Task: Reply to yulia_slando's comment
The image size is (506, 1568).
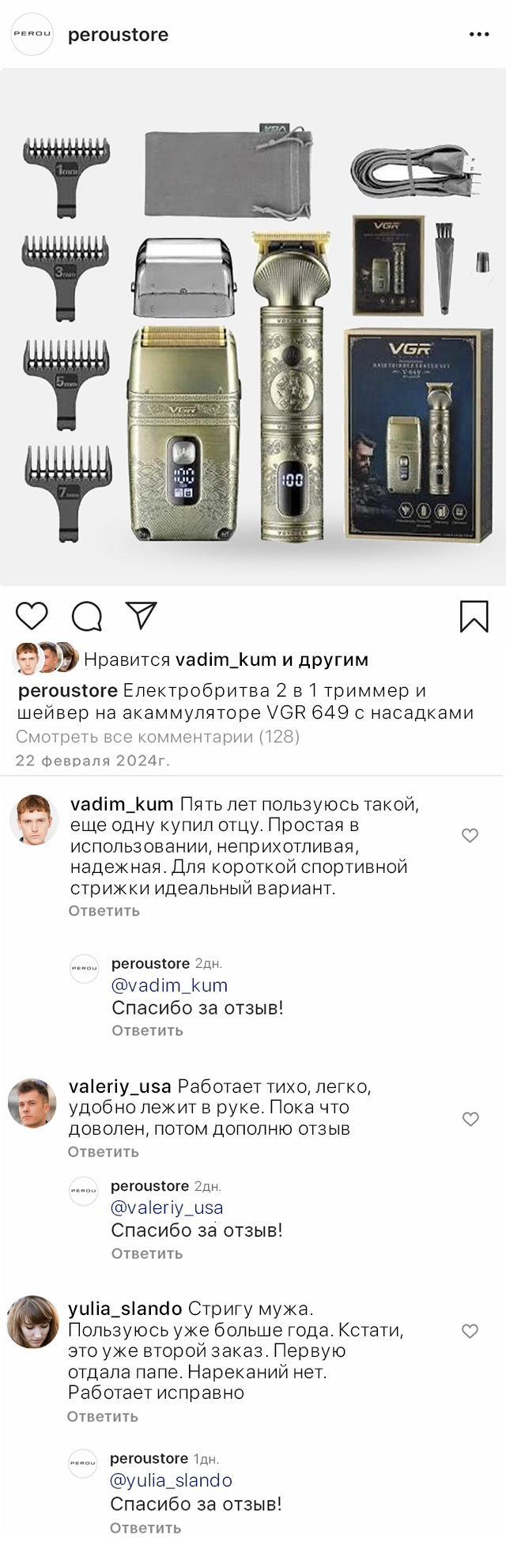Action: tap(102, 1416)
